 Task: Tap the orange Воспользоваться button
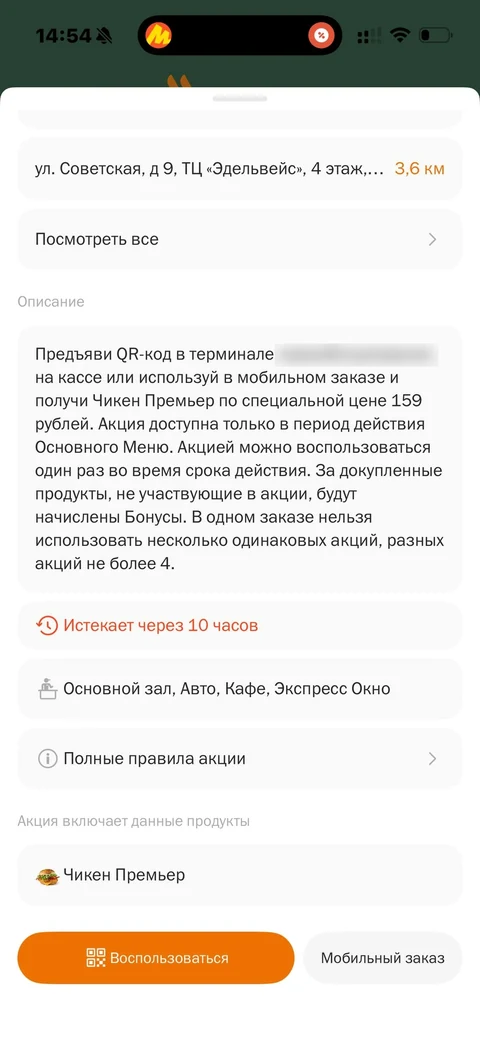click(x=156, y=958)
